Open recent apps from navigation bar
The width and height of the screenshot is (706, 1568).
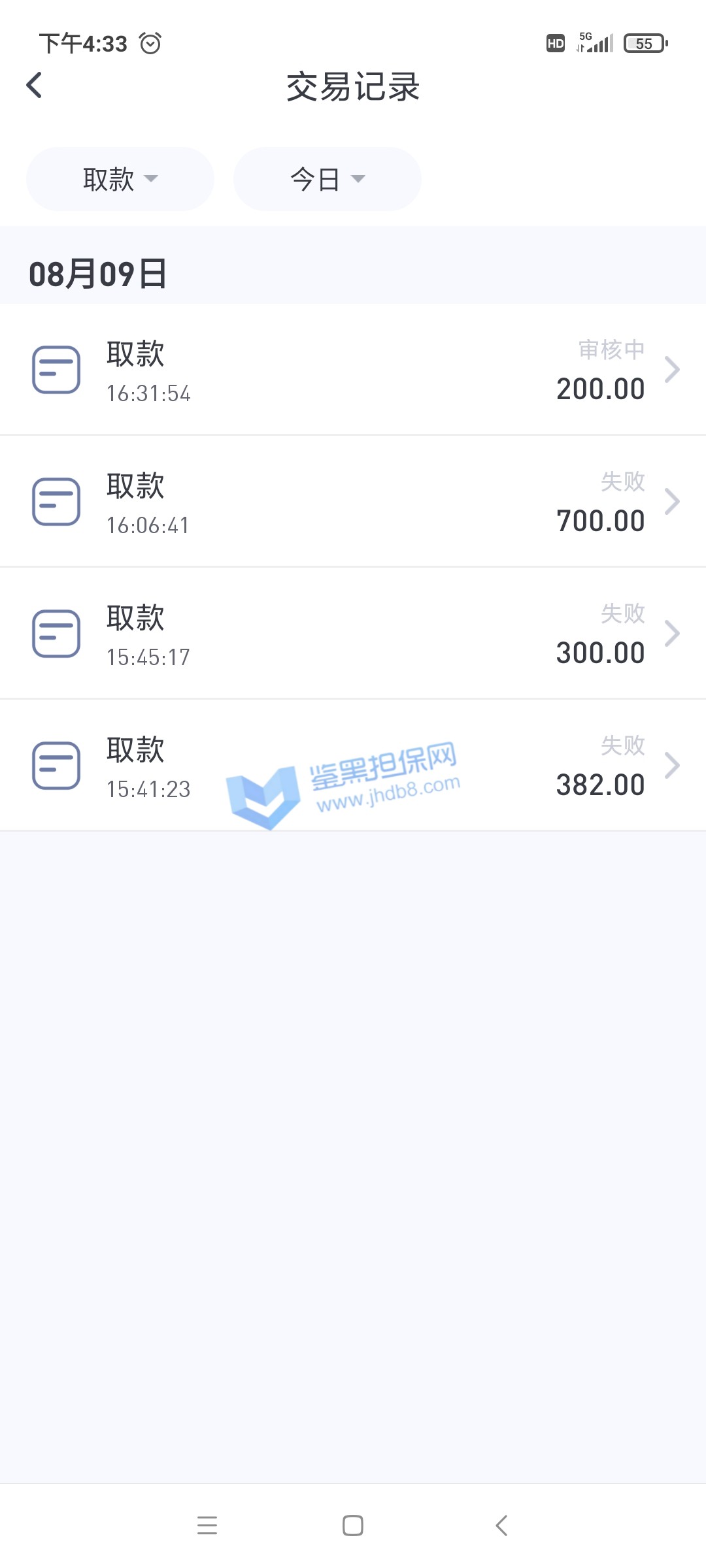(207, 1526)
